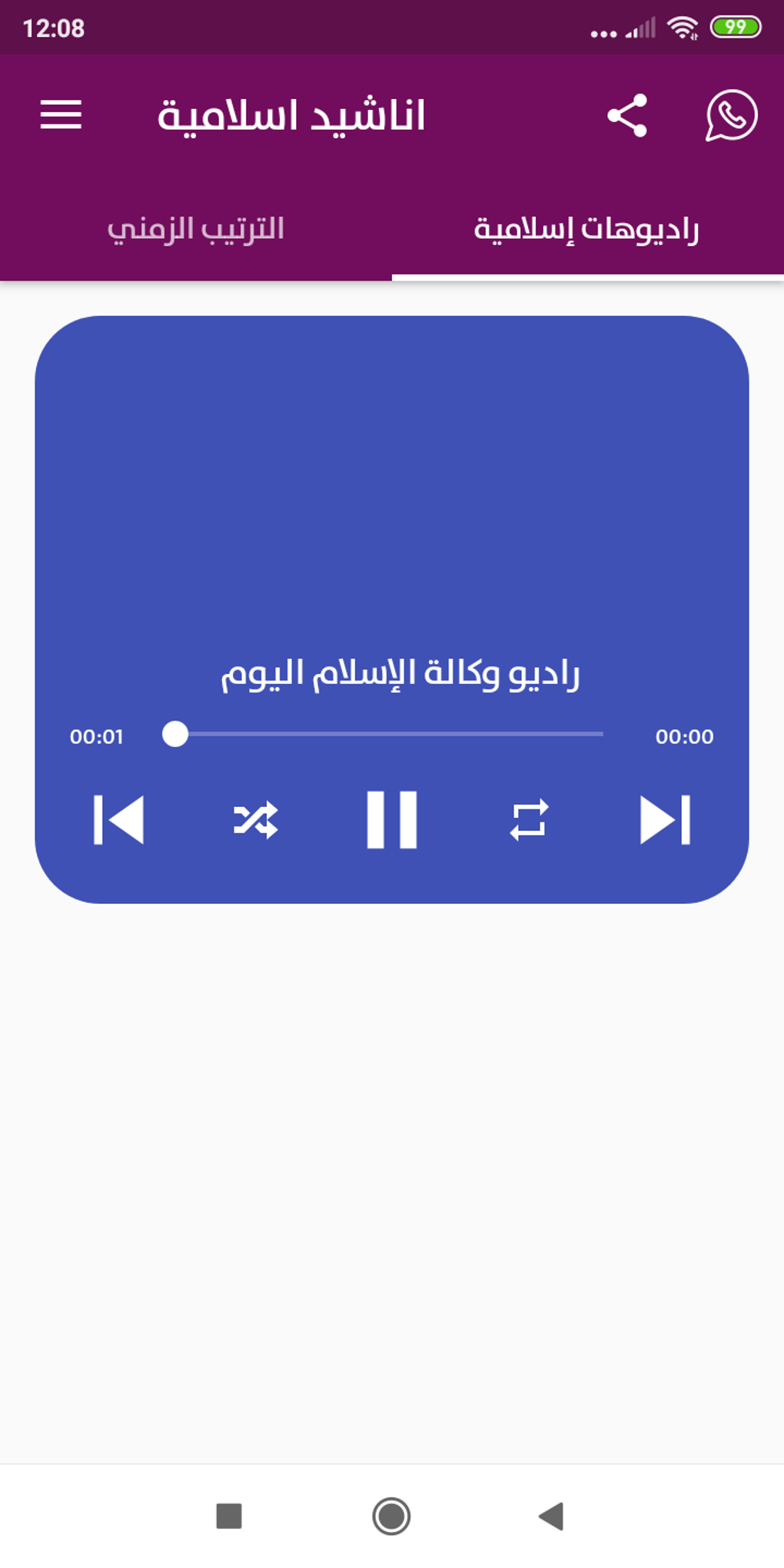Select the راديوهات إسلامية tab
This screenshot has height=1568, width=784.
[587, 229]
